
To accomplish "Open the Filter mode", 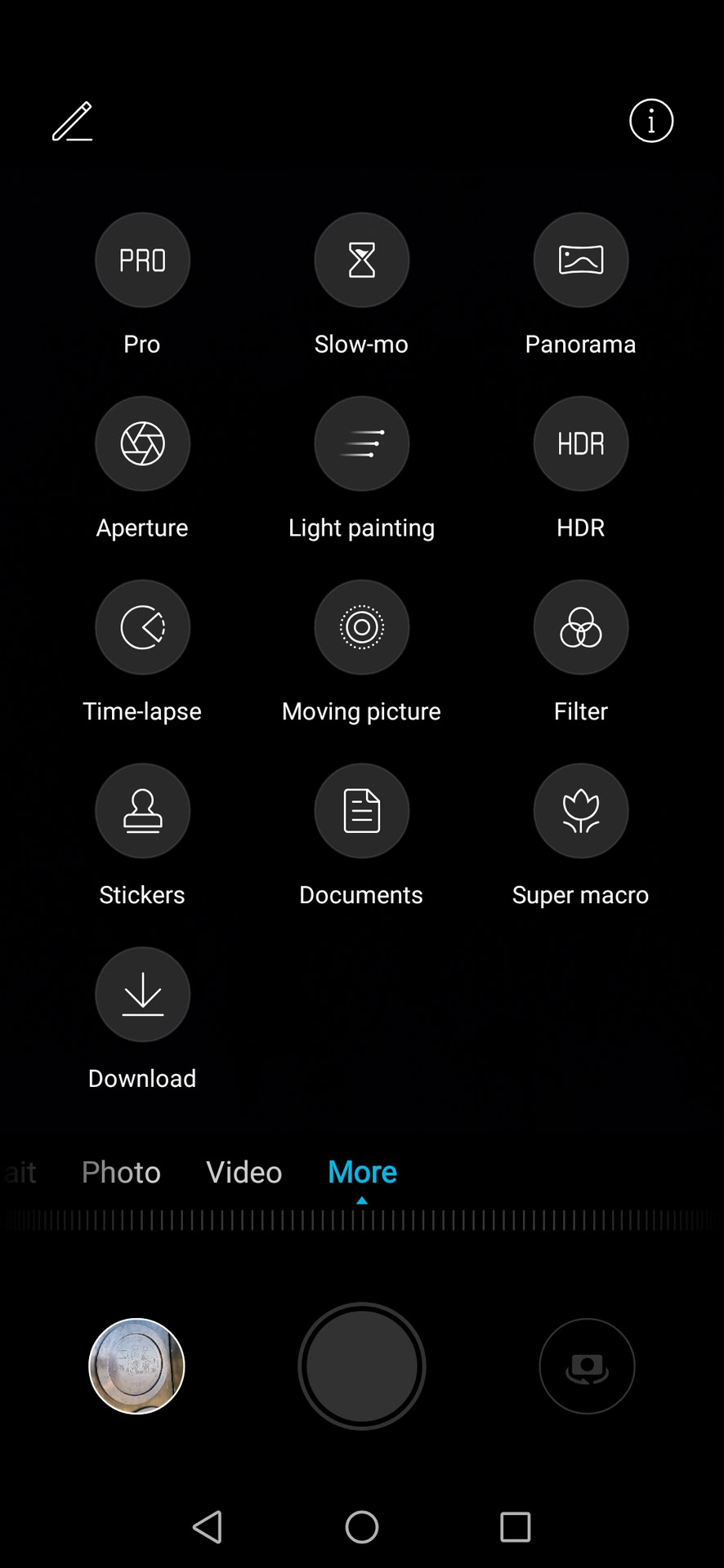I will point(581,627).
